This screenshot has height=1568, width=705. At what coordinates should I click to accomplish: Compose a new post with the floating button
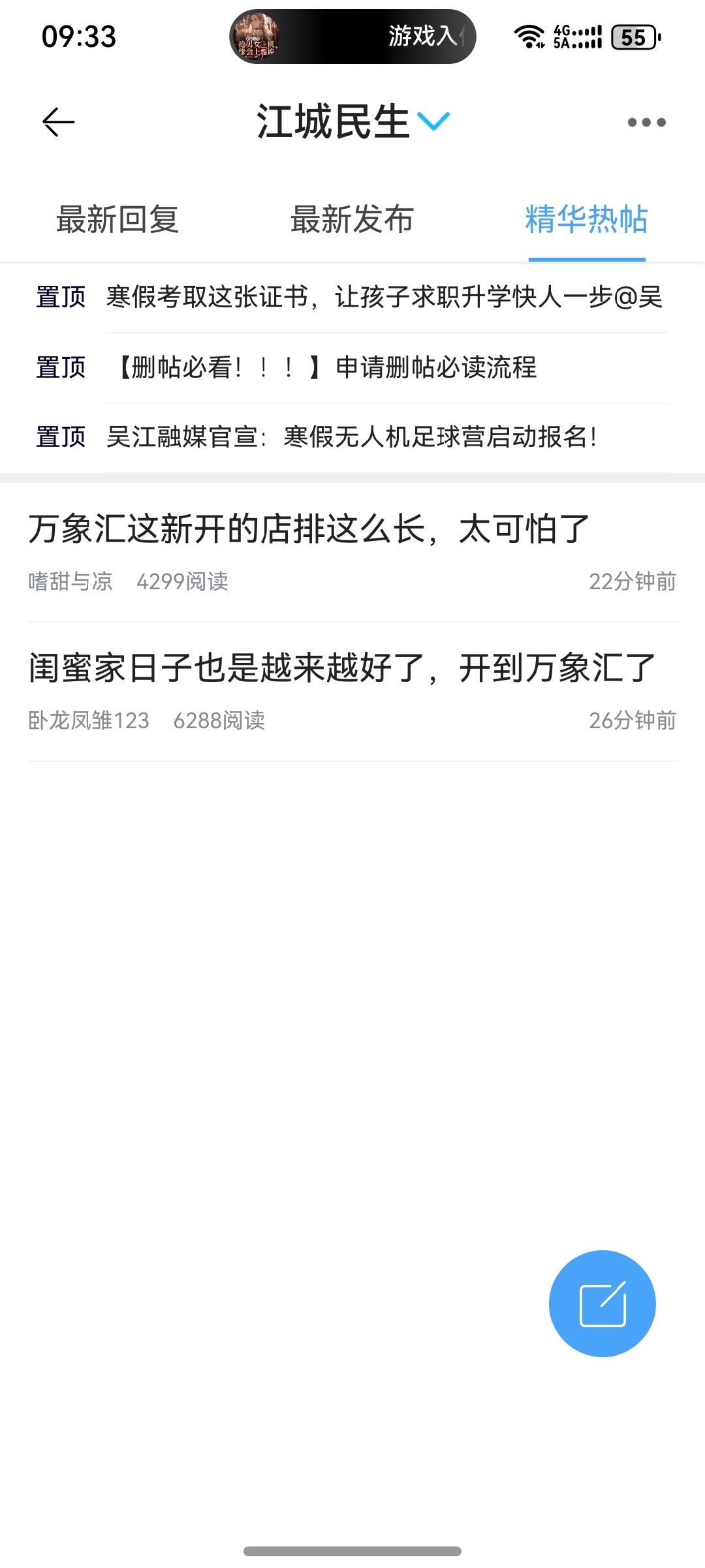(602, 1304)
